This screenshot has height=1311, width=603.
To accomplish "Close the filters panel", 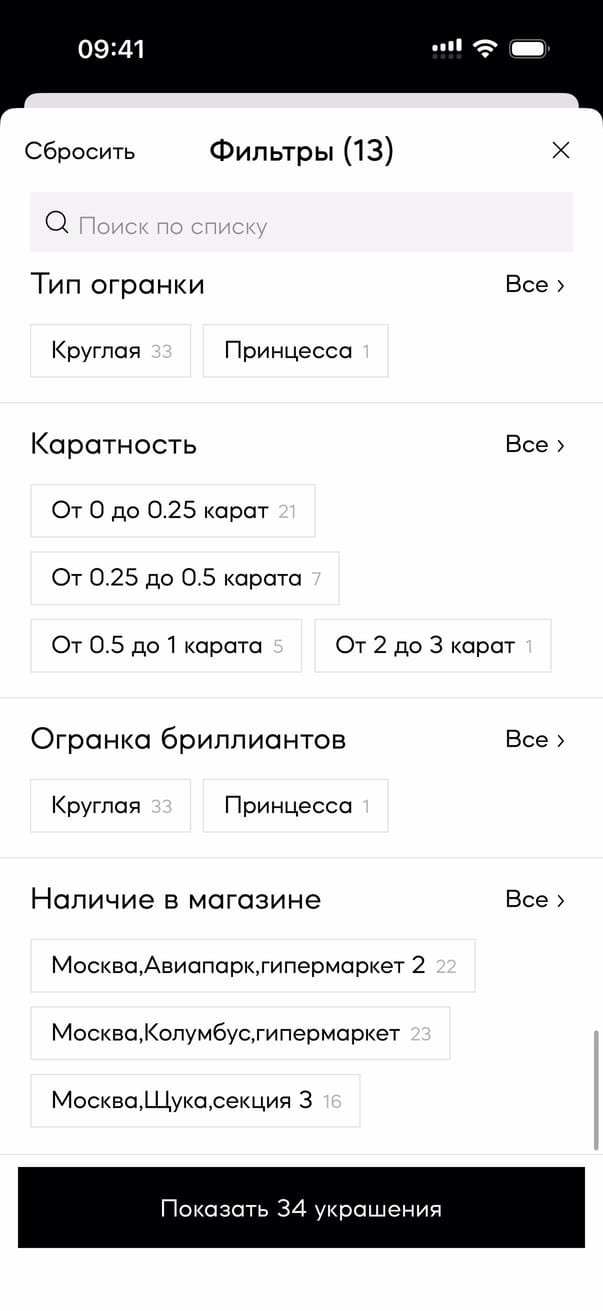I will tap(560, 151).
